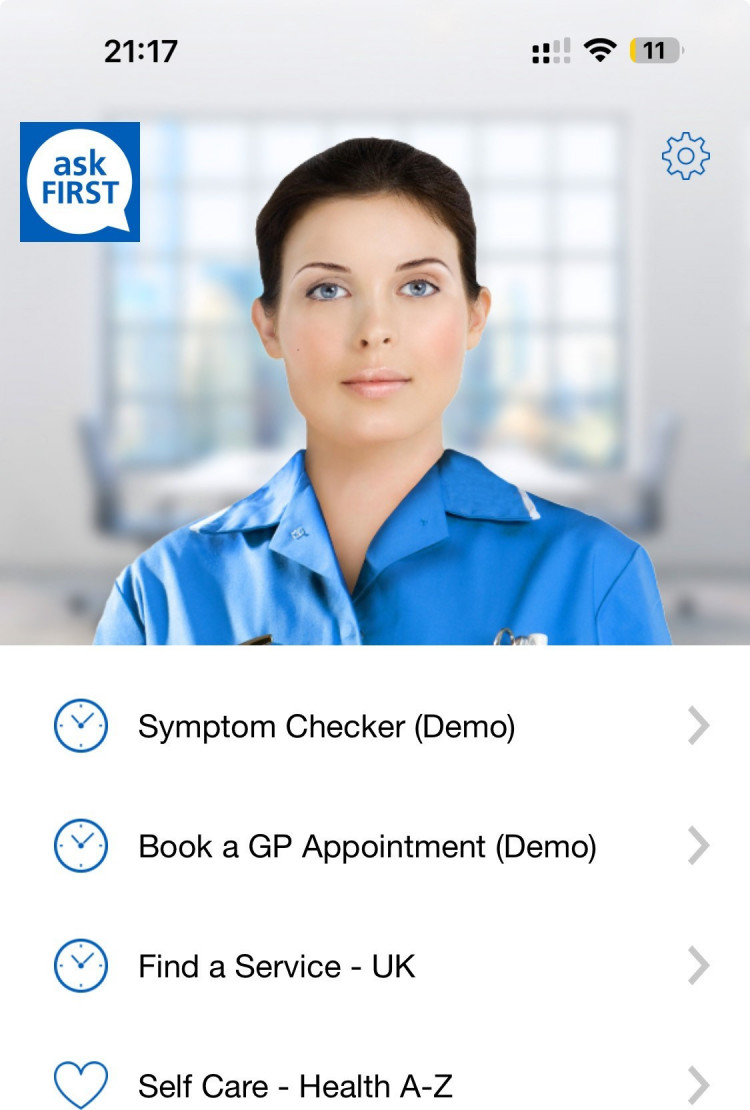Open the settings gear icon
750x1110 pixels.
click(x=686, y=156)
